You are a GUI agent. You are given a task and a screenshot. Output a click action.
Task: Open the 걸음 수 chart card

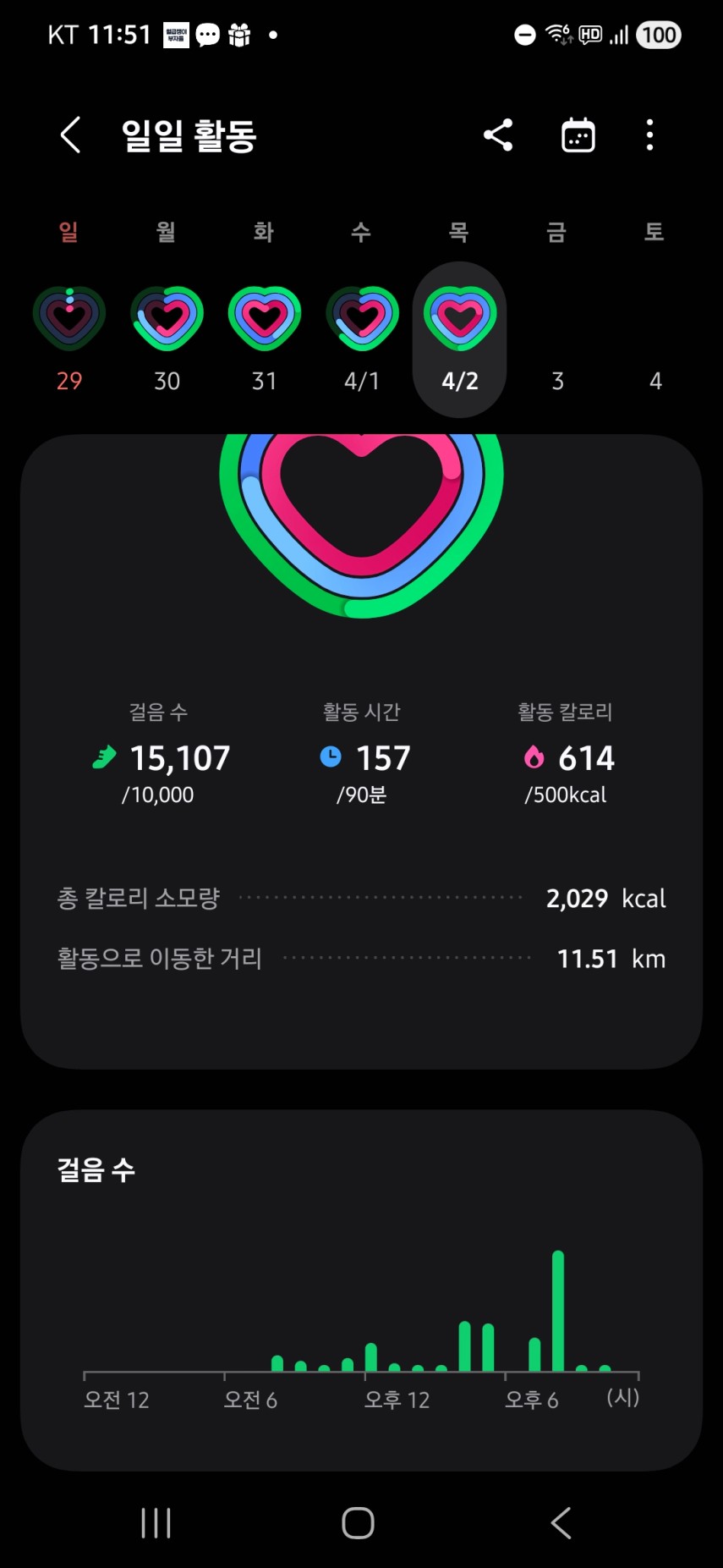(361, 1289)
